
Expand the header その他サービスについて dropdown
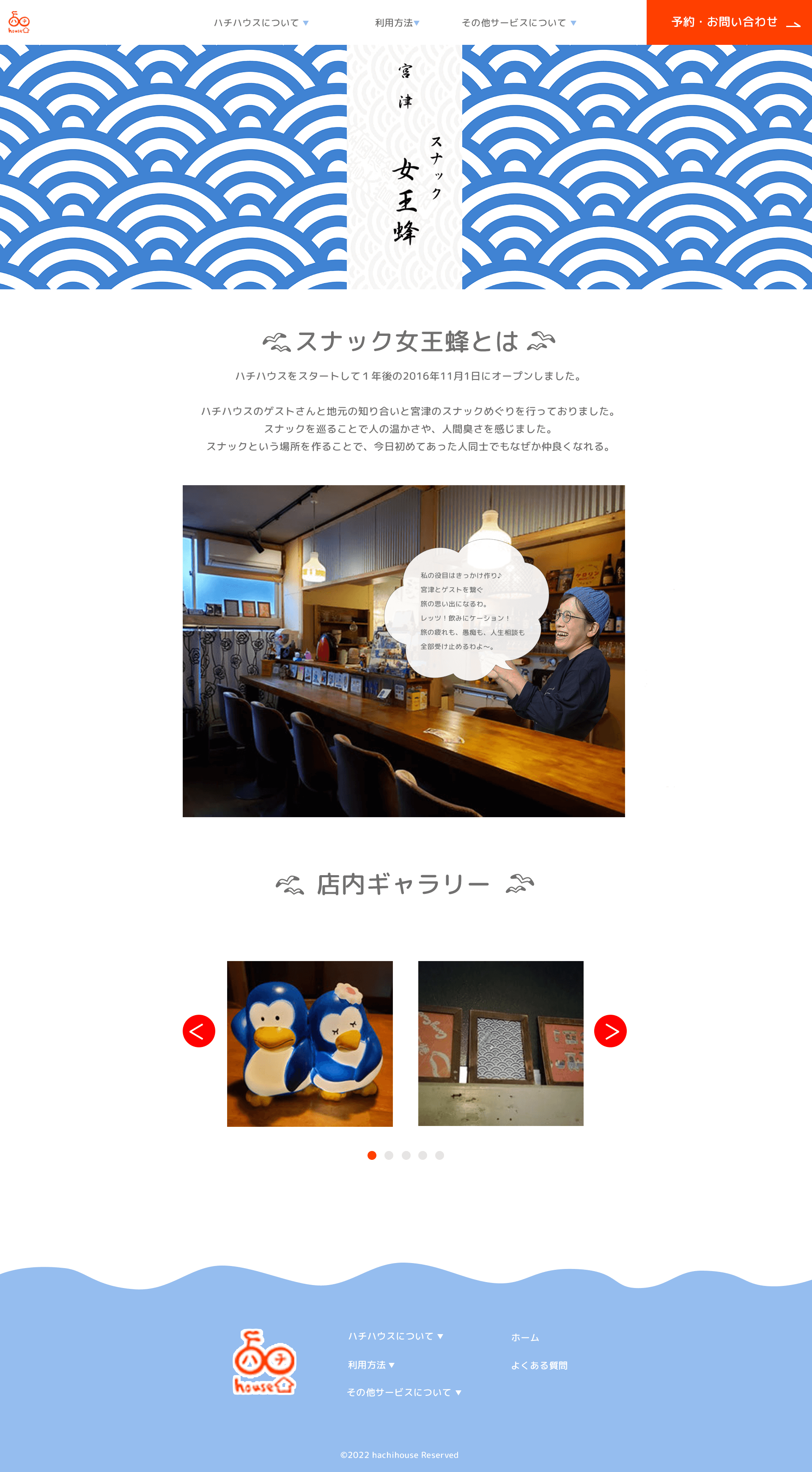519,23
